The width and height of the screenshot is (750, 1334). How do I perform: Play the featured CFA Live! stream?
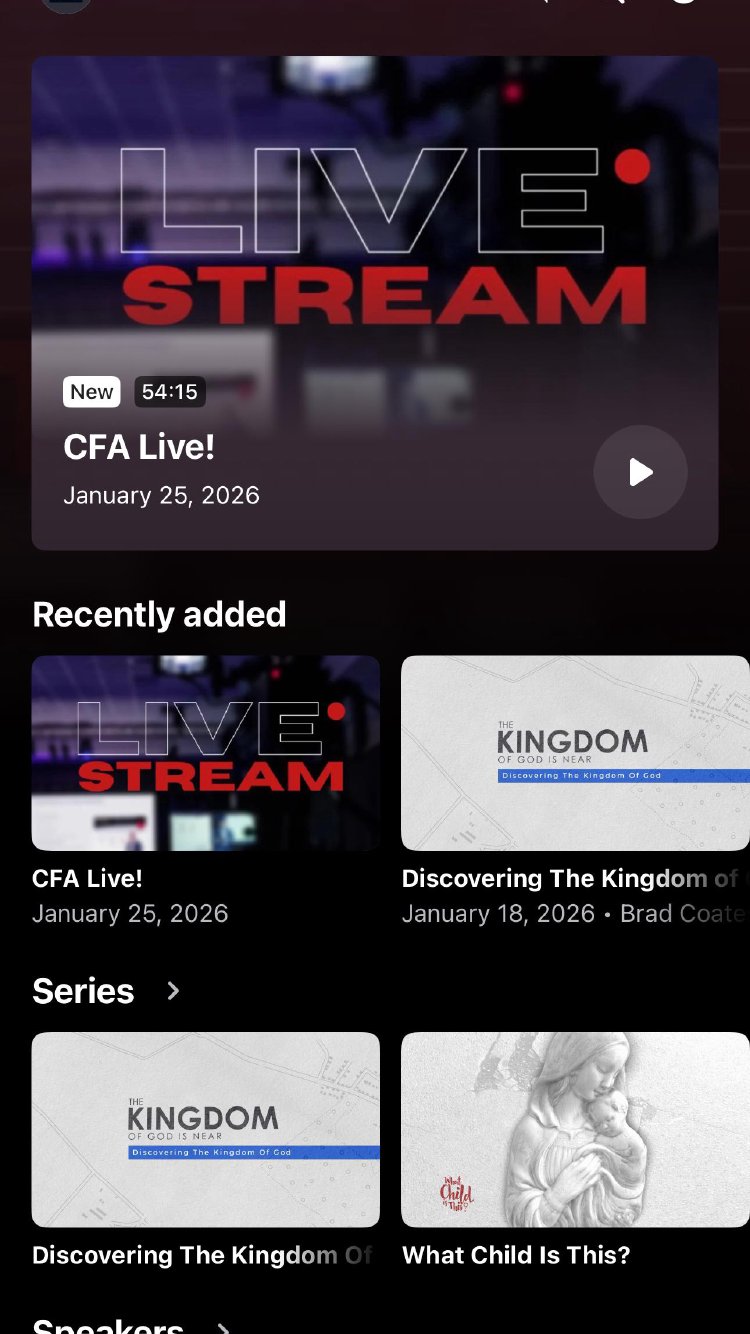[x=640, y=472]
